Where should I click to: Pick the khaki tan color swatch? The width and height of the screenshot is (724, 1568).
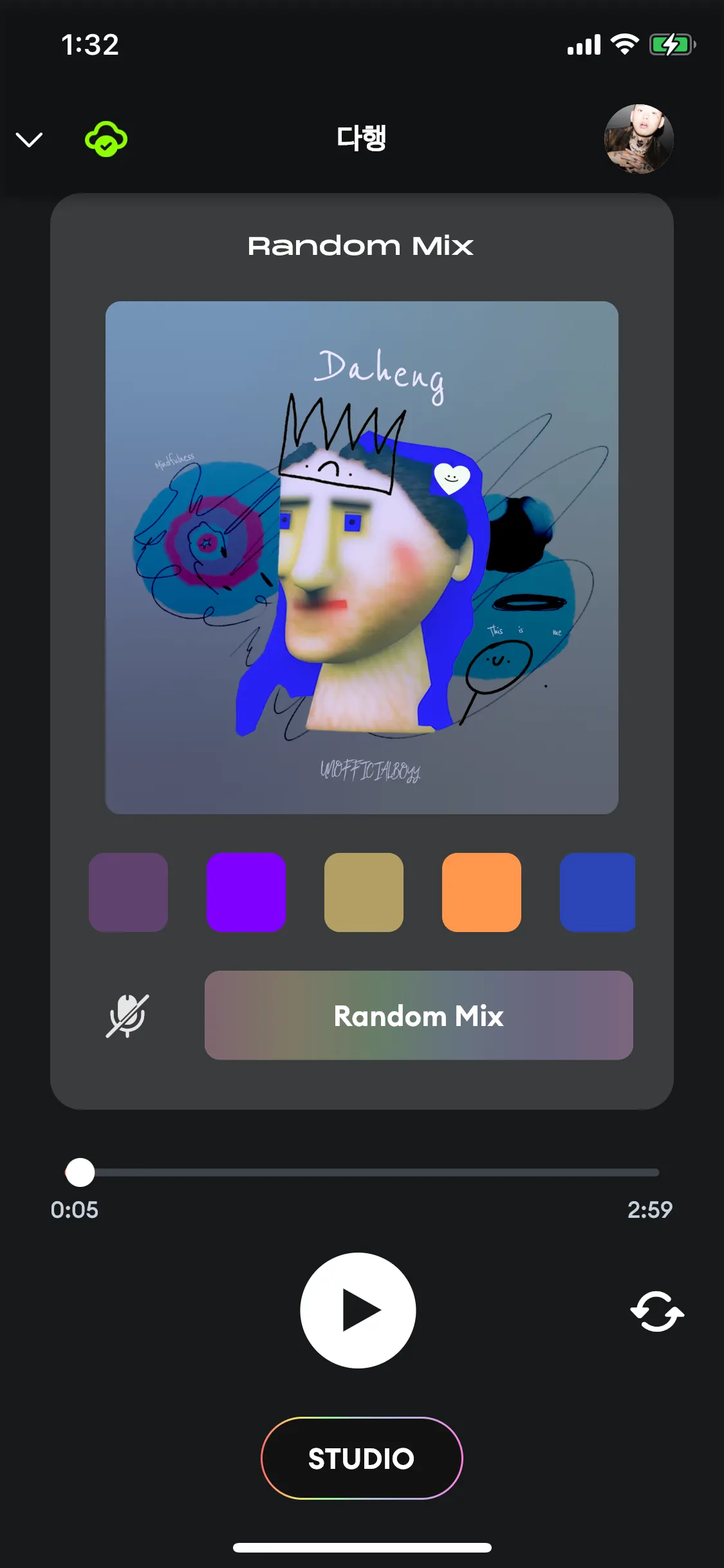[364, 892]
